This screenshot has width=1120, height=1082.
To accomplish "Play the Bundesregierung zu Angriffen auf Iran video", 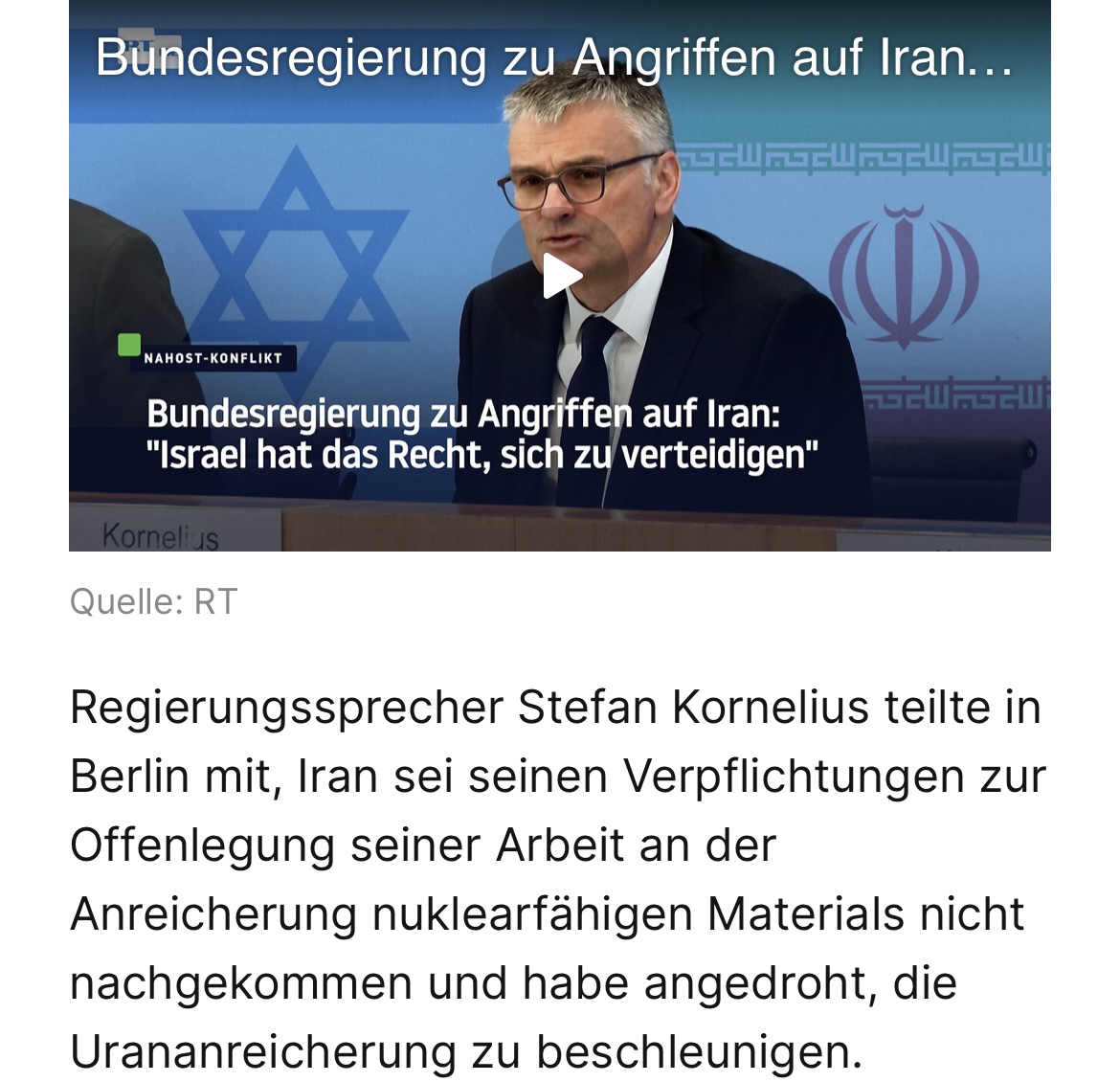I will [x=561, y=277].
